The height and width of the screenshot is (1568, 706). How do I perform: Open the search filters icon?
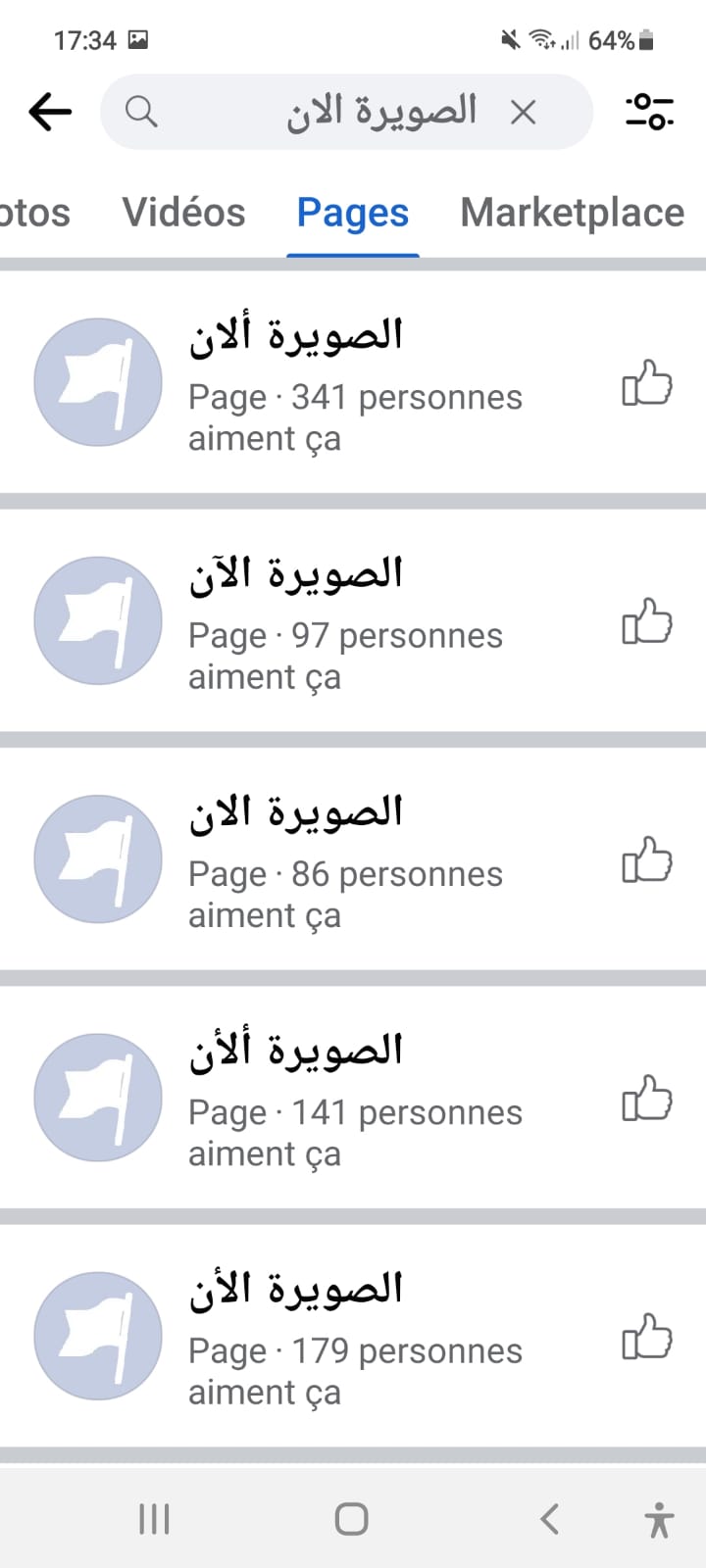pos(649,112)
